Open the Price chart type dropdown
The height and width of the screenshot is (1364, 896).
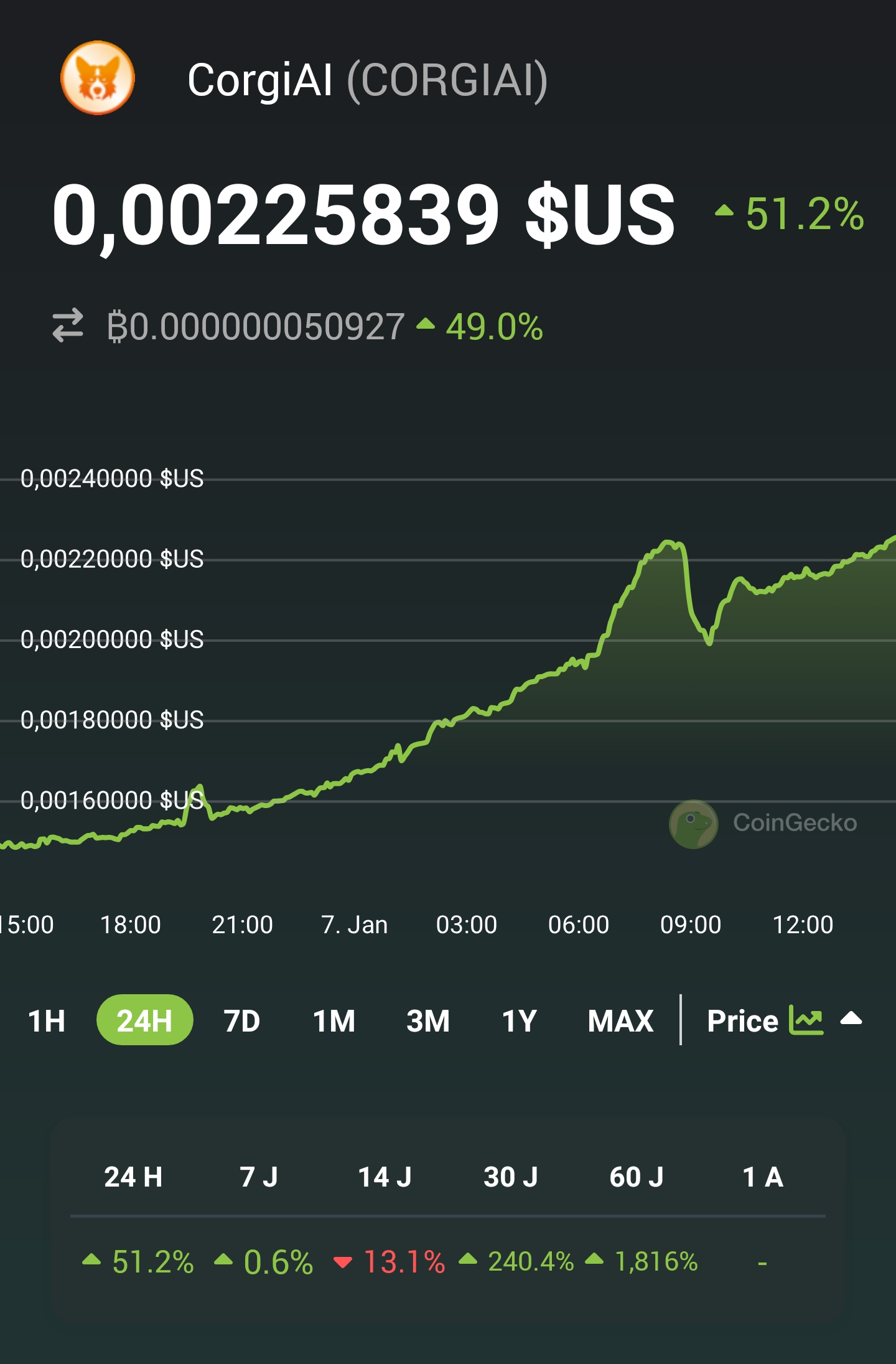784,1021
